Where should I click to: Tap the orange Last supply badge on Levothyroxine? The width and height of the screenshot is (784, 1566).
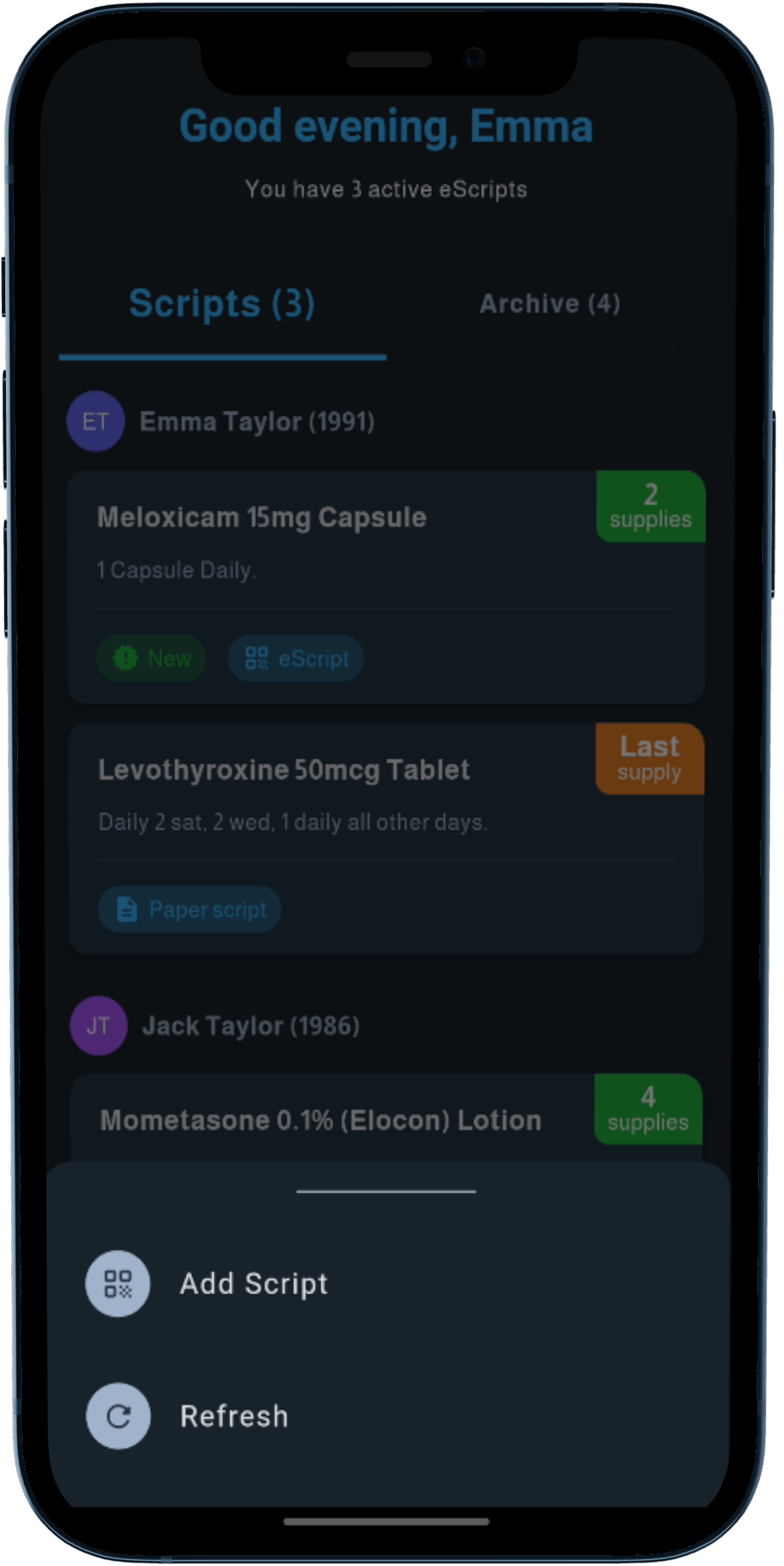click(x=649, y=758)
